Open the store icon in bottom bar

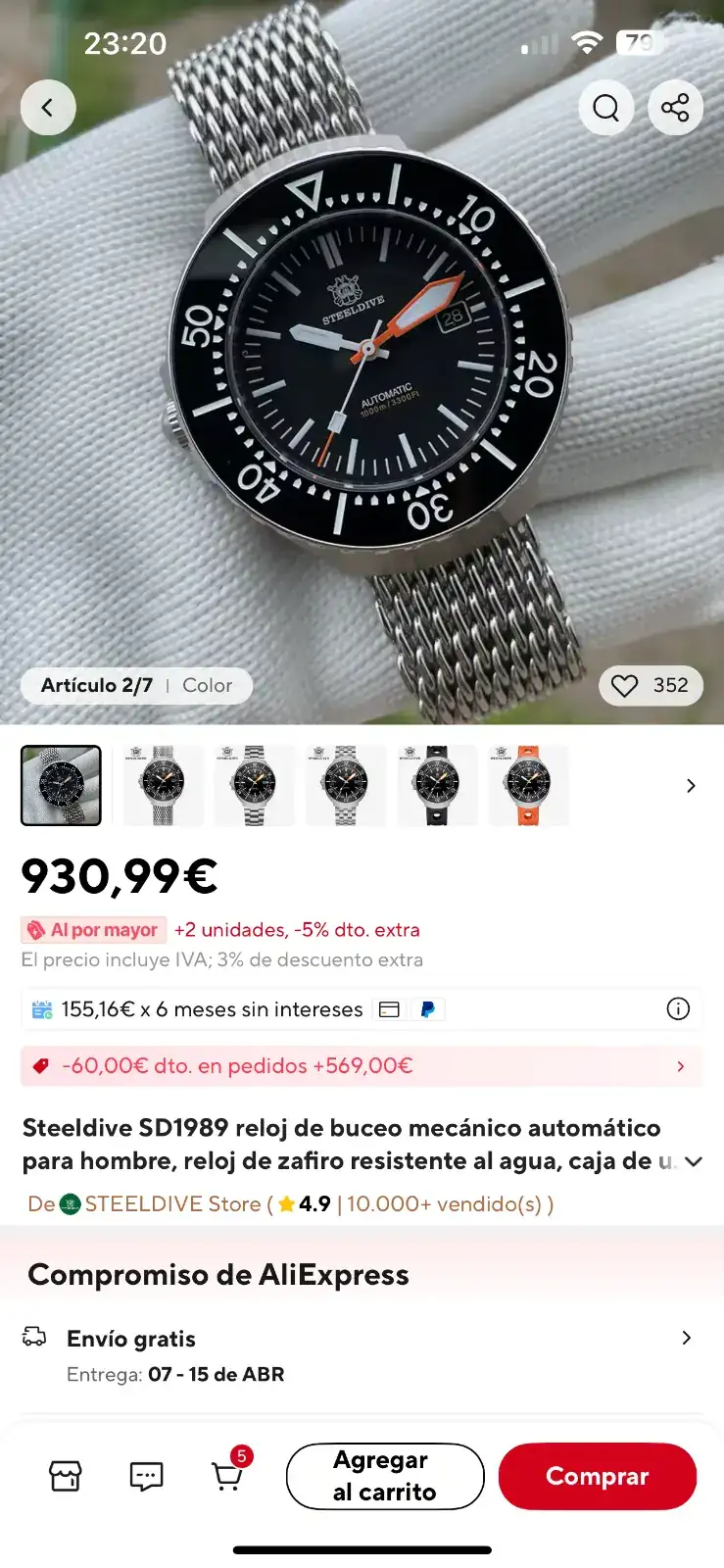click(66, 1475)
